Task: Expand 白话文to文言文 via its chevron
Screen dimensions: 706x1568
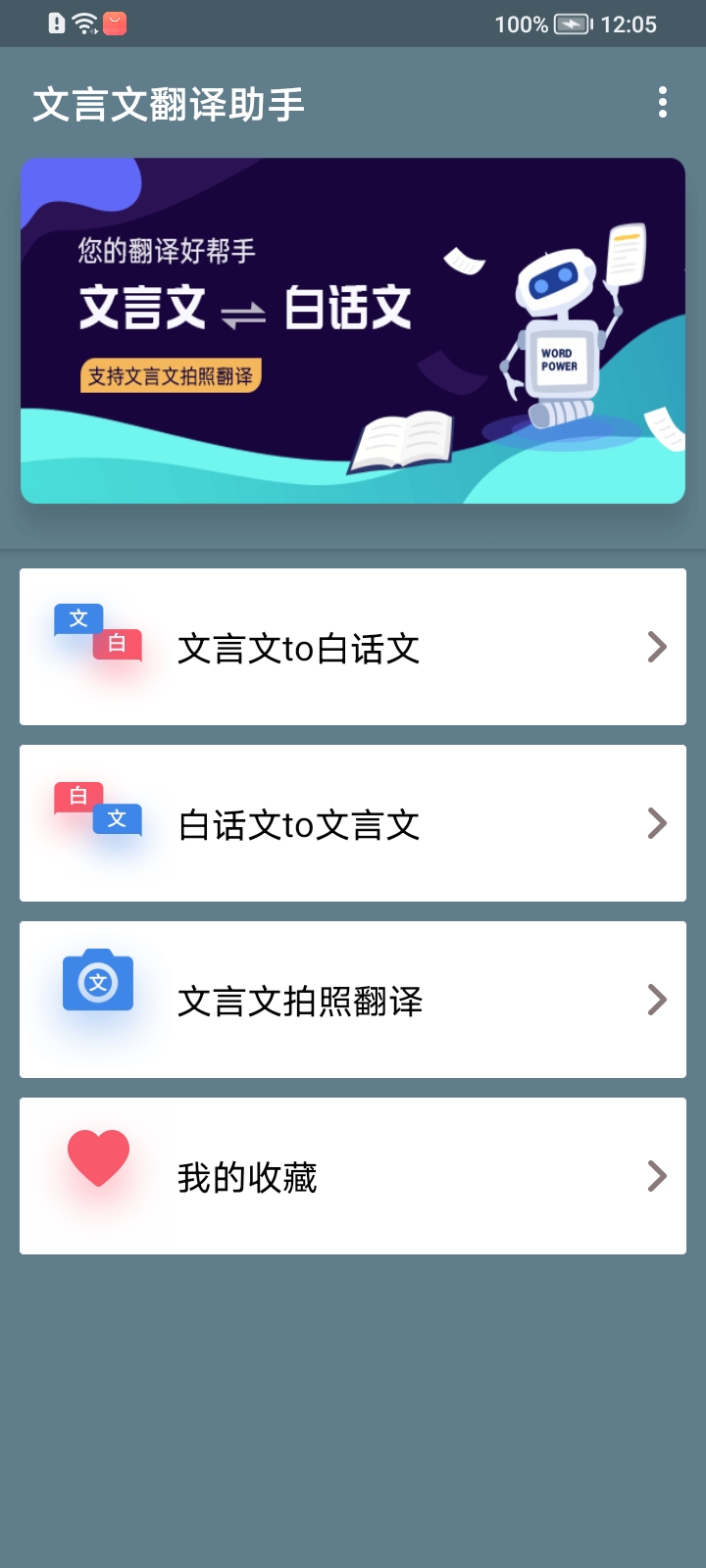Action: (656, 823)
